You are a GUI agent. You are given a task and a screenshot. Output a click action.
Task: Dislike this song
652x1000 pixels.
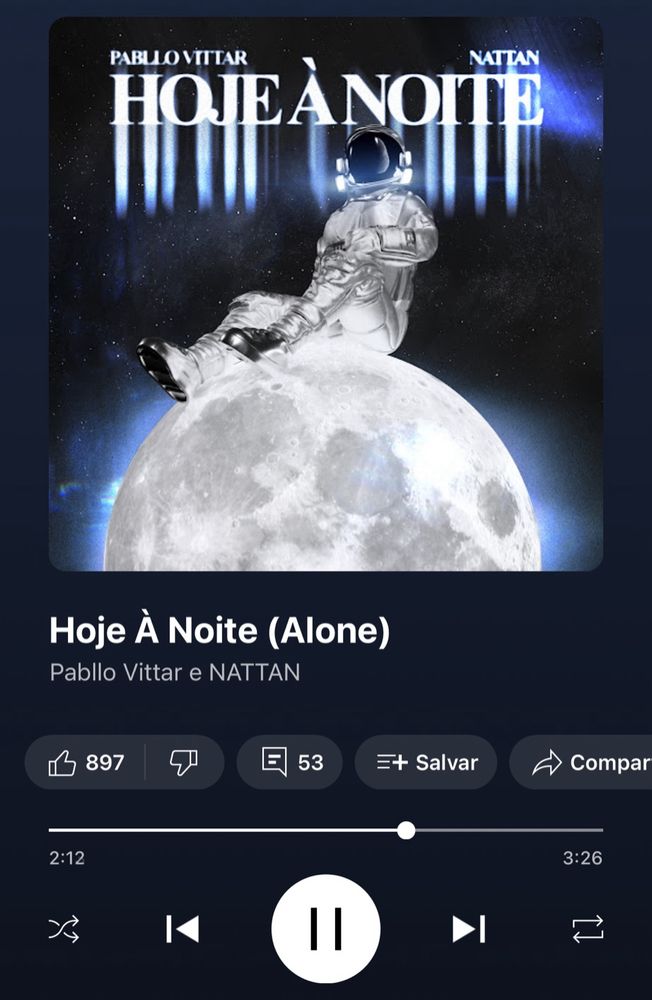(x=183, y=763)
